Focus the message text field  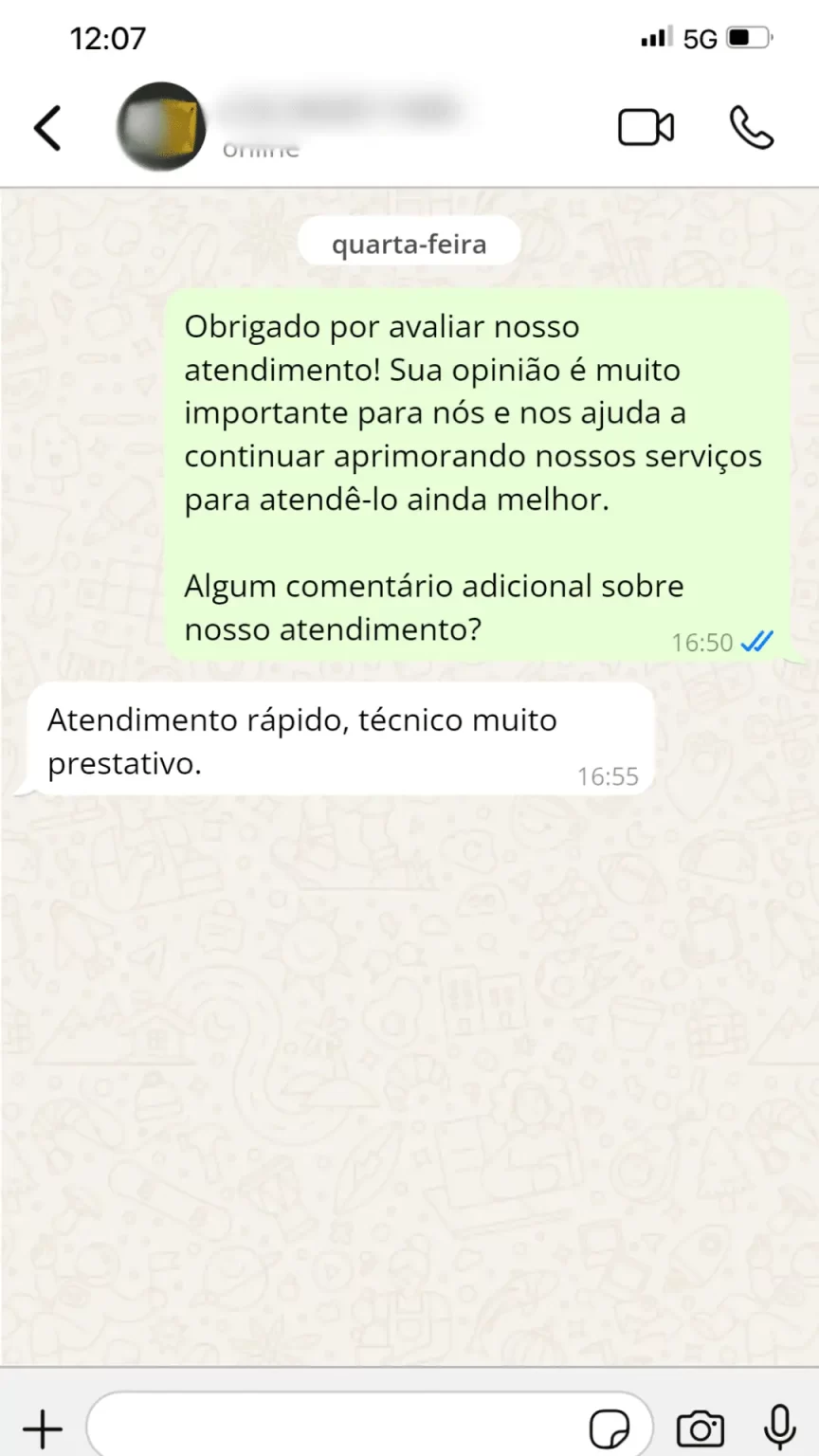(332, 1427)
